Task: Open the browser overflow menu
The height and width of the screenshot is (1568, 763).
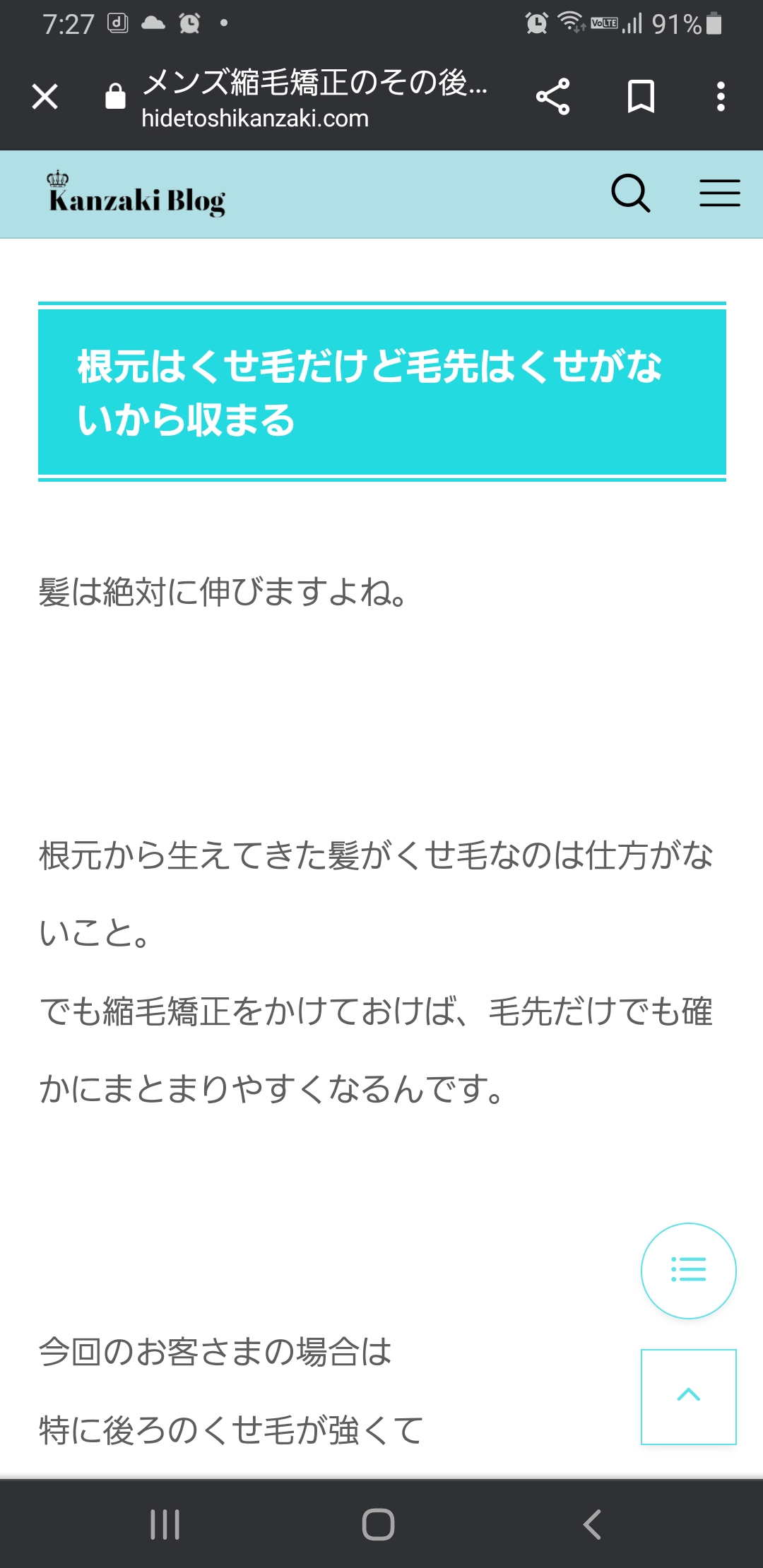Action: [x=721, y=97]
